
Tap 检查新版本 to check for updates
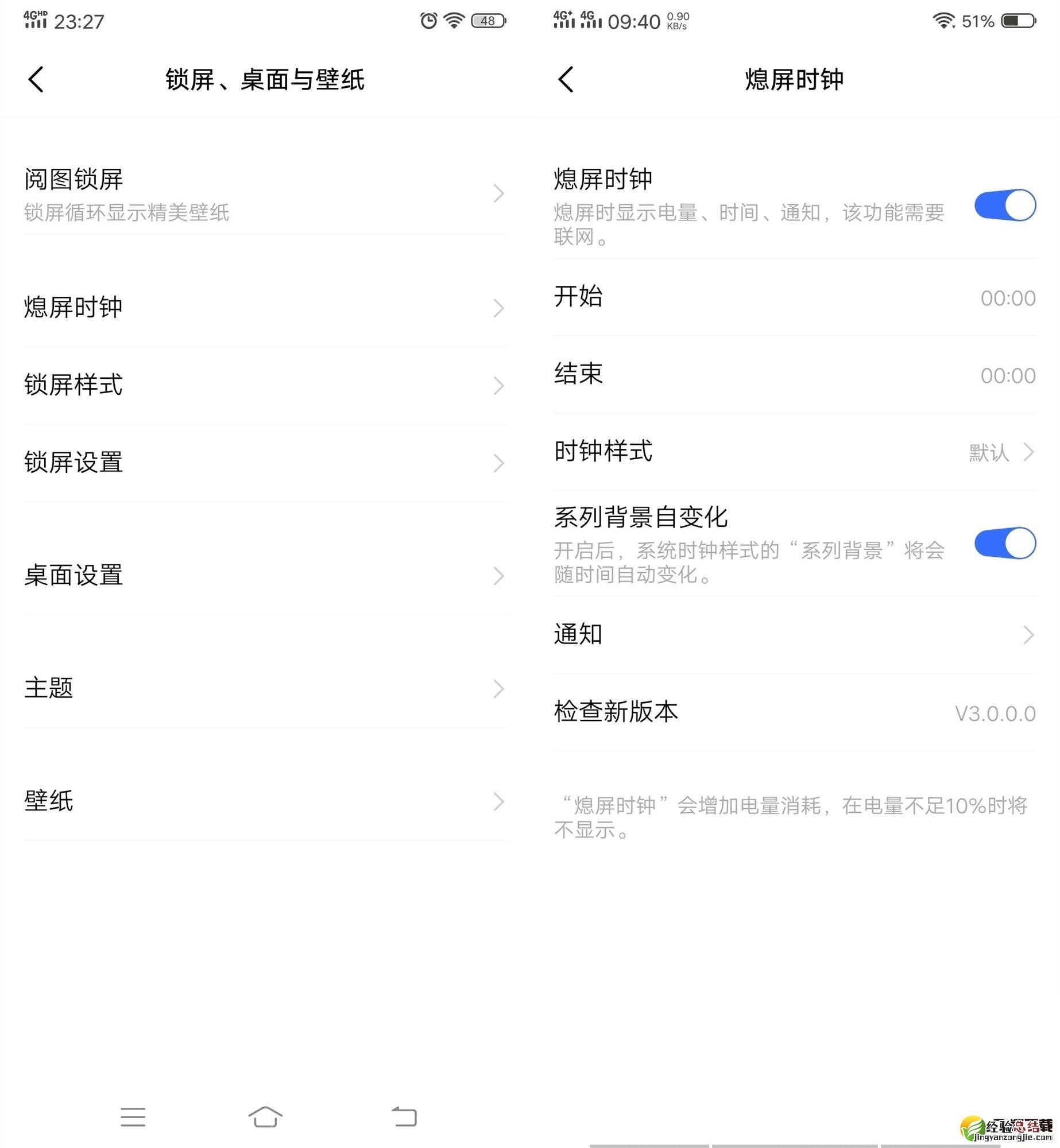tap(794, 713)
